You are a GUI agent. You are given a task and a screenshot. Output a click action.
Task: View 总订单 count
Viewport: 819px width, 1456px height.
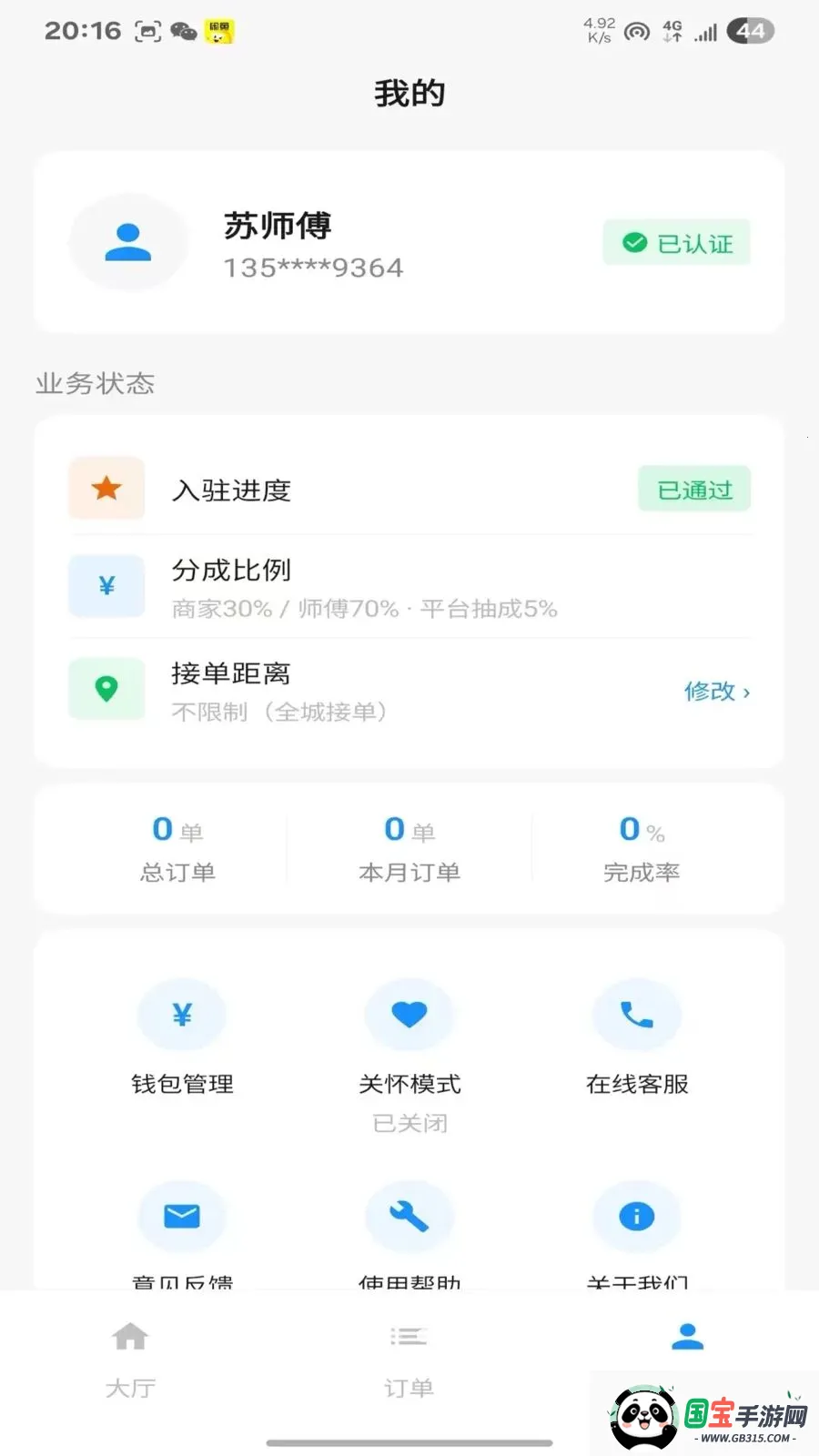177,848
